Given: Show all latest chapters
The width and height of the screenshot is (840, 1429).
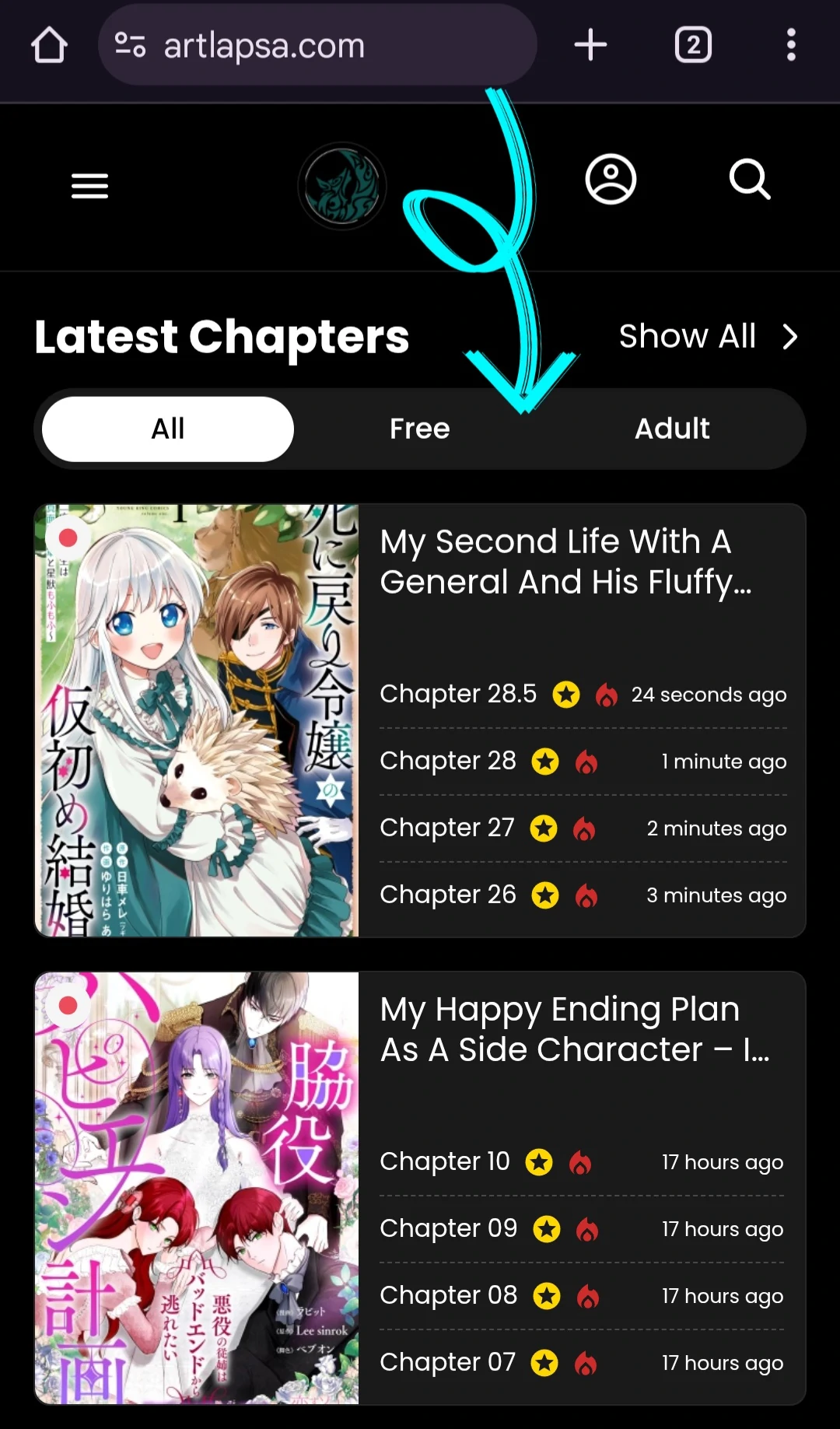Looking at the screenshot, I should [708, 337].
